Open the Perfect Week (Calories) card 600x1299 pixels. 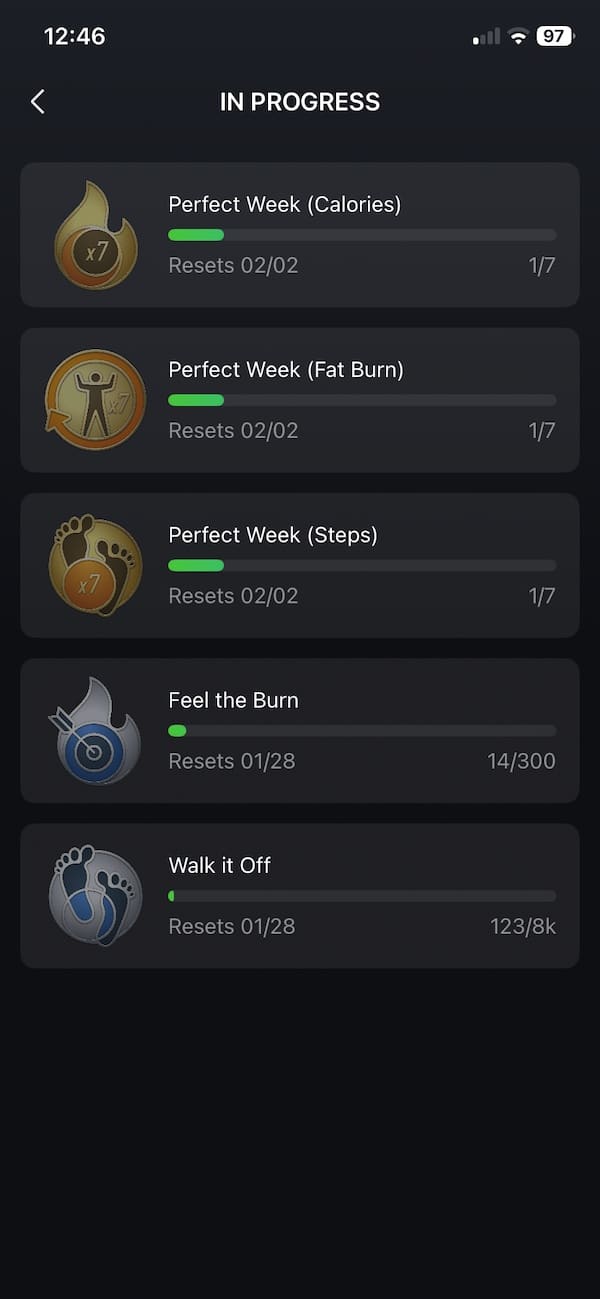pos(300,235)
